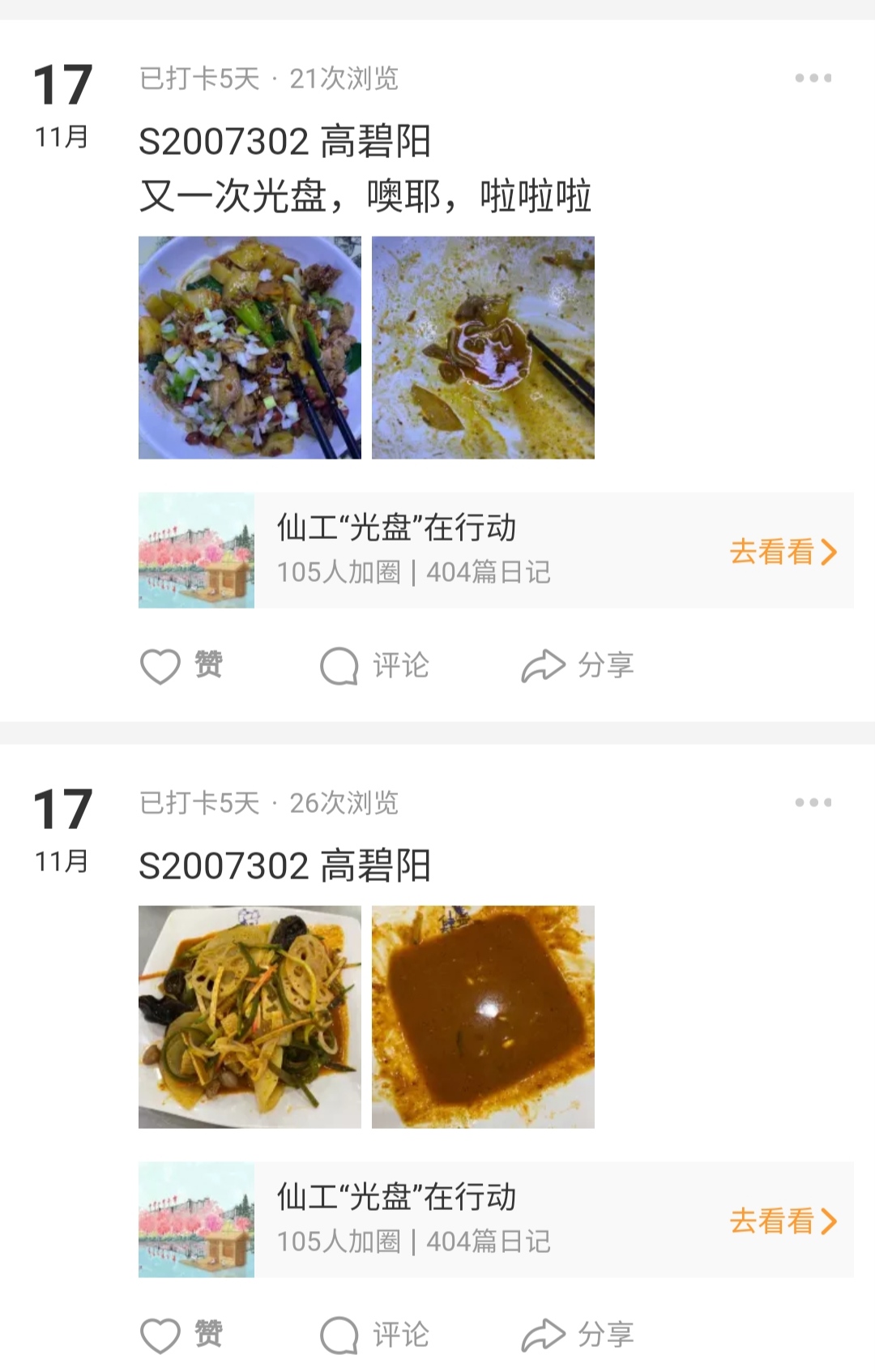Viewport: 875px width, 1372px height.
Task: View the leftover red sauce plate photo
Action: pyautogui.click(x=483, y=1017)
